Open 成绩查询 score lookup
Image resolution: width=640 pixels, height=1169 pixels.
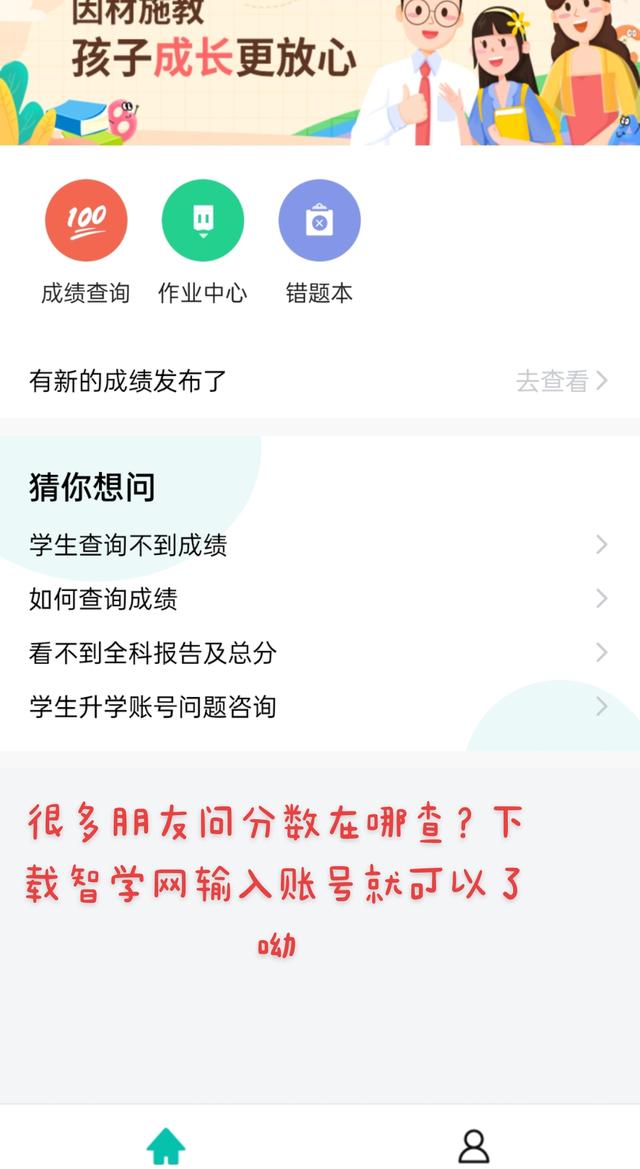click(86, 221)
